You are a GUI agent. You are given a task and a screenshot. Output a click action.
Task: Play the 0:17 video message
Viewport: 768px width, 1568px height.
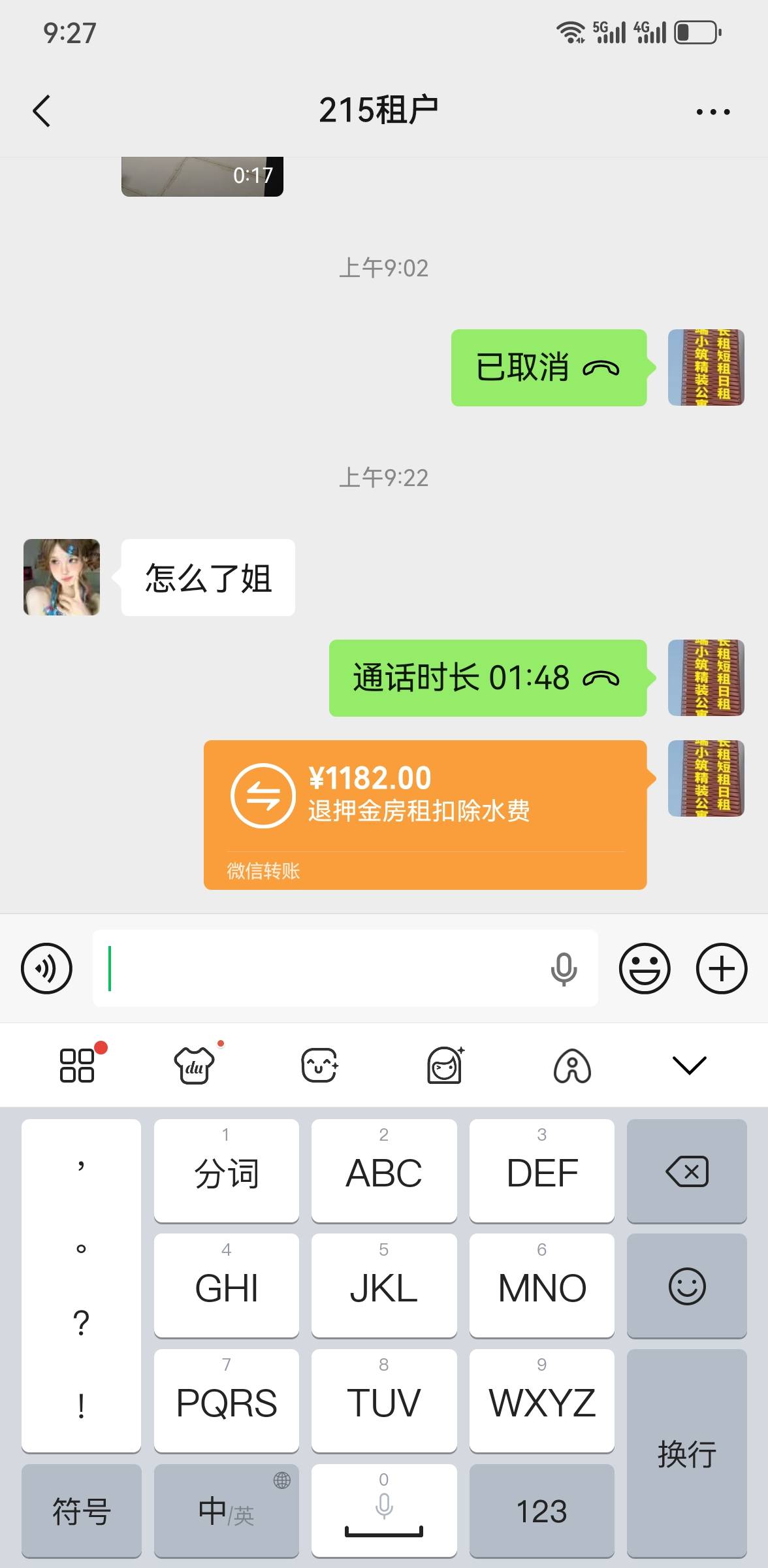(x=202, y=176)
